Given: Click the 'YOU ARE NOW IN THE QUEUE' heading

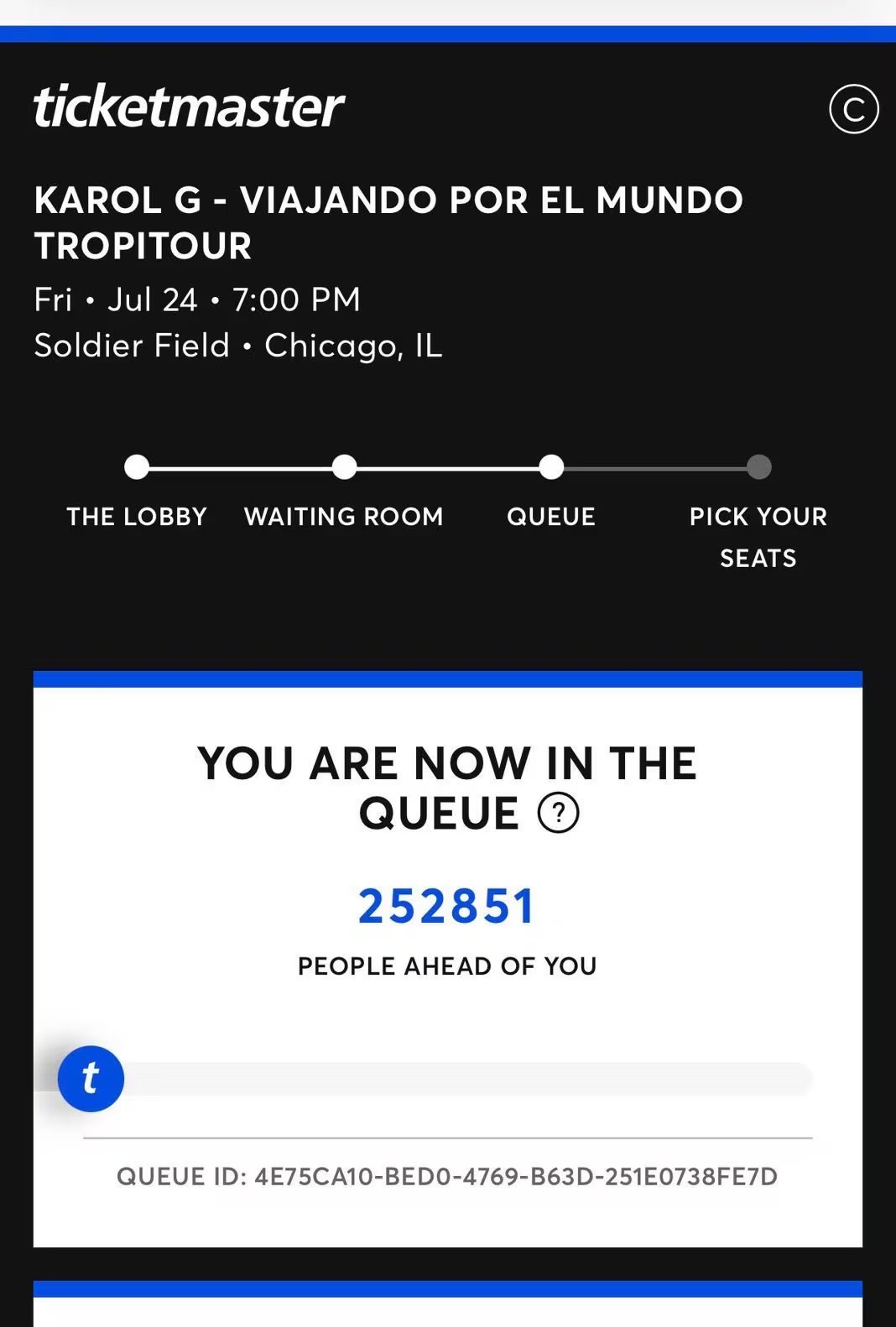Looking at the screenshot, I should [x=445, y=785].
